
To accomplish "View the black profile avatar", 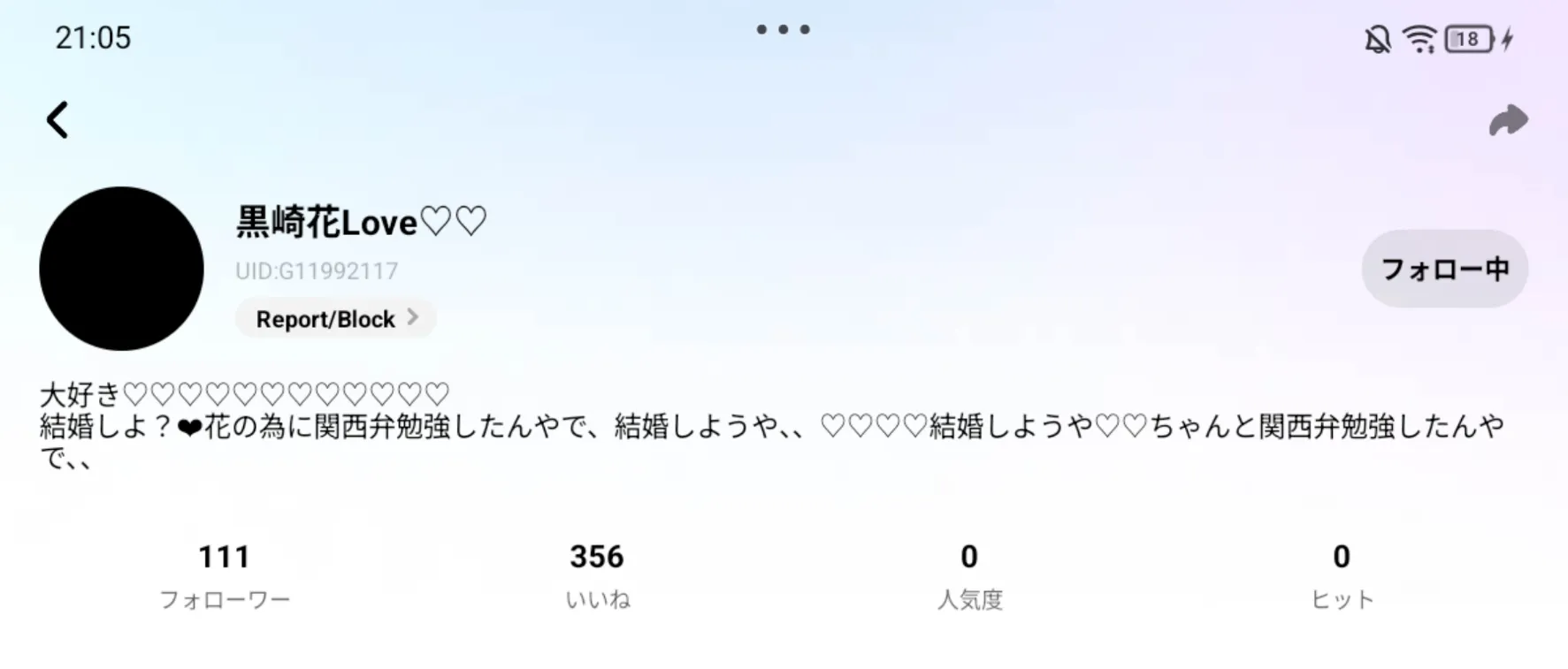I will pyautogui.click(x=122, y=269).
